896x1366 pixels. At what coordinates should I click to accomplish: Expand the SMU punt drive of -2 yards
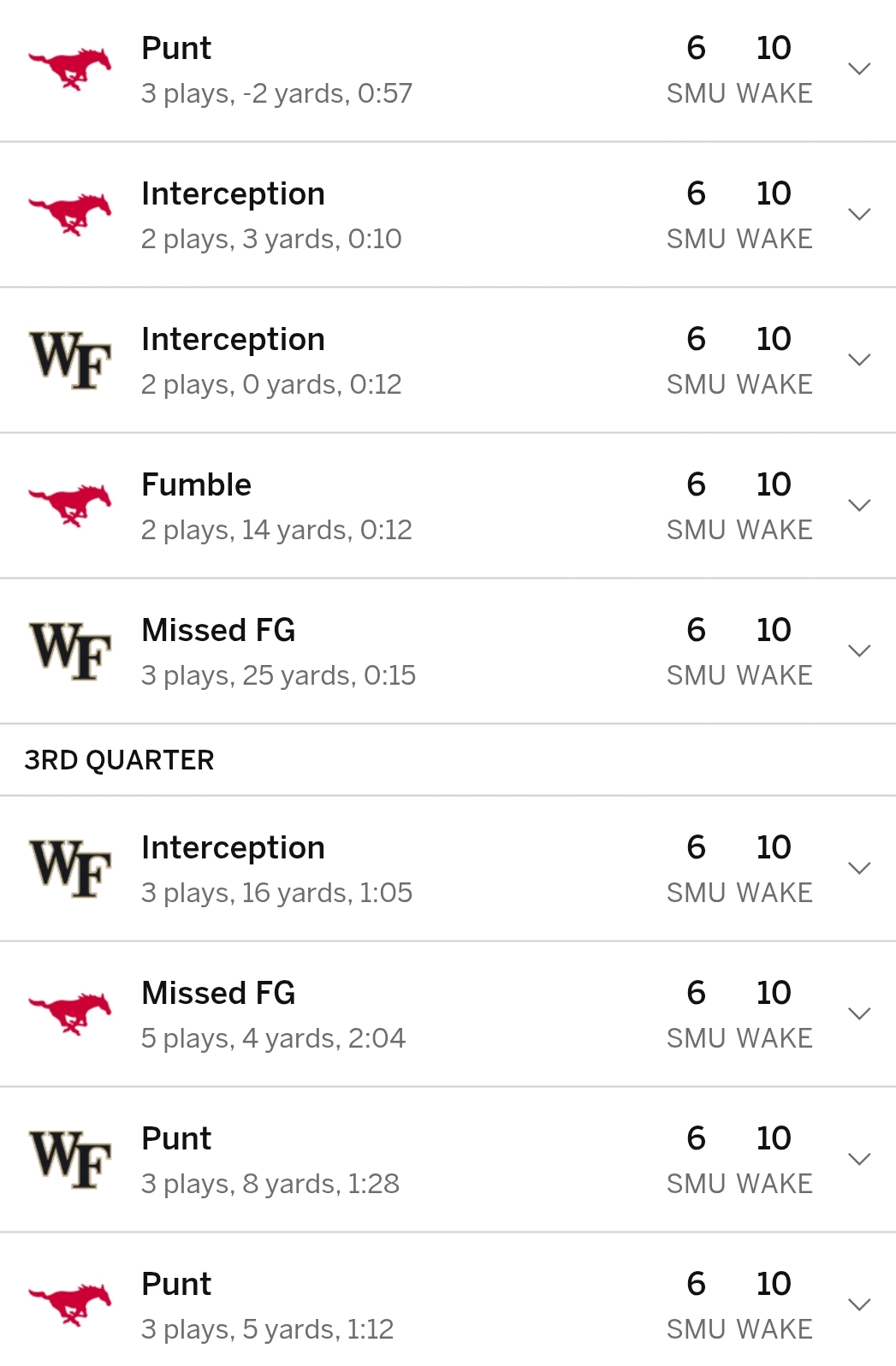(858, 69)
